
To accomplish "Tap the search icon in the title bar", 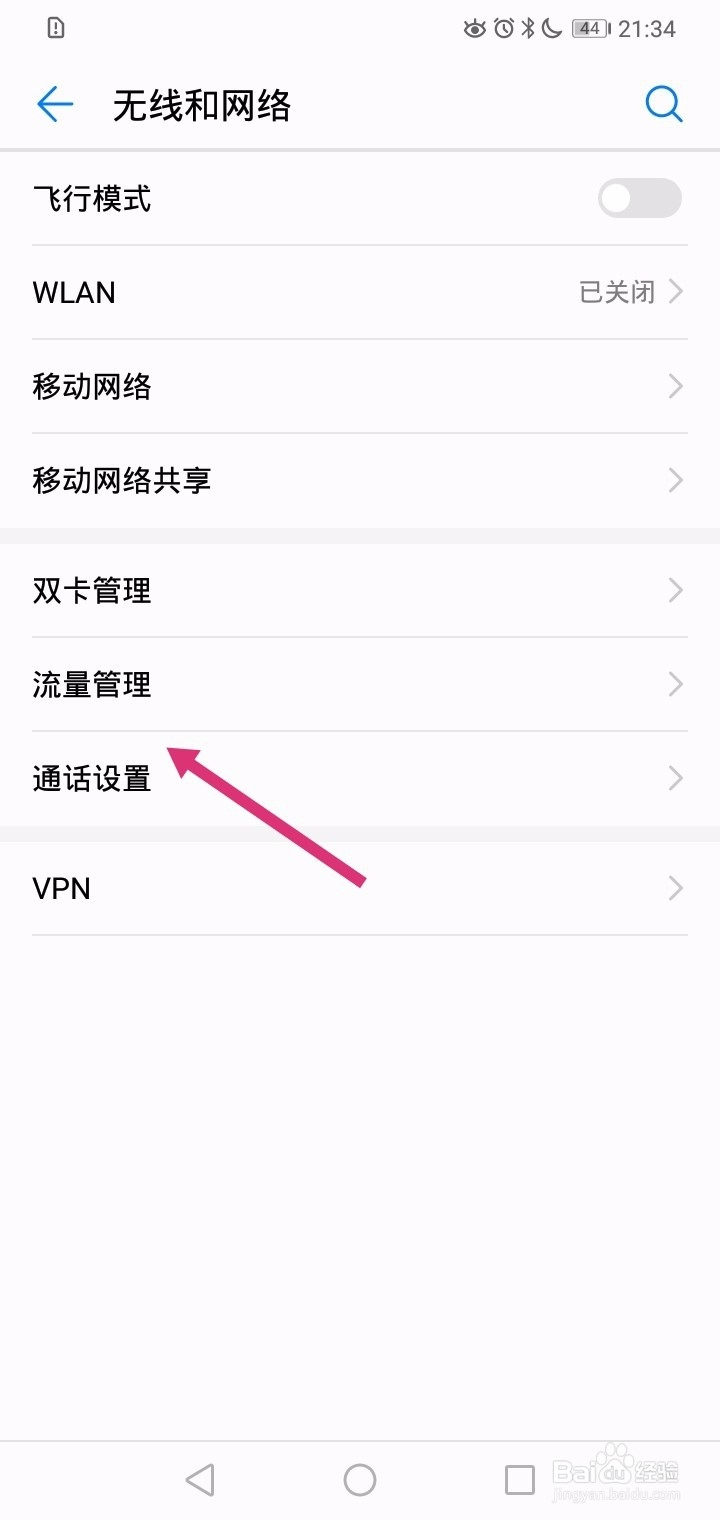I will tap(664, 103).
